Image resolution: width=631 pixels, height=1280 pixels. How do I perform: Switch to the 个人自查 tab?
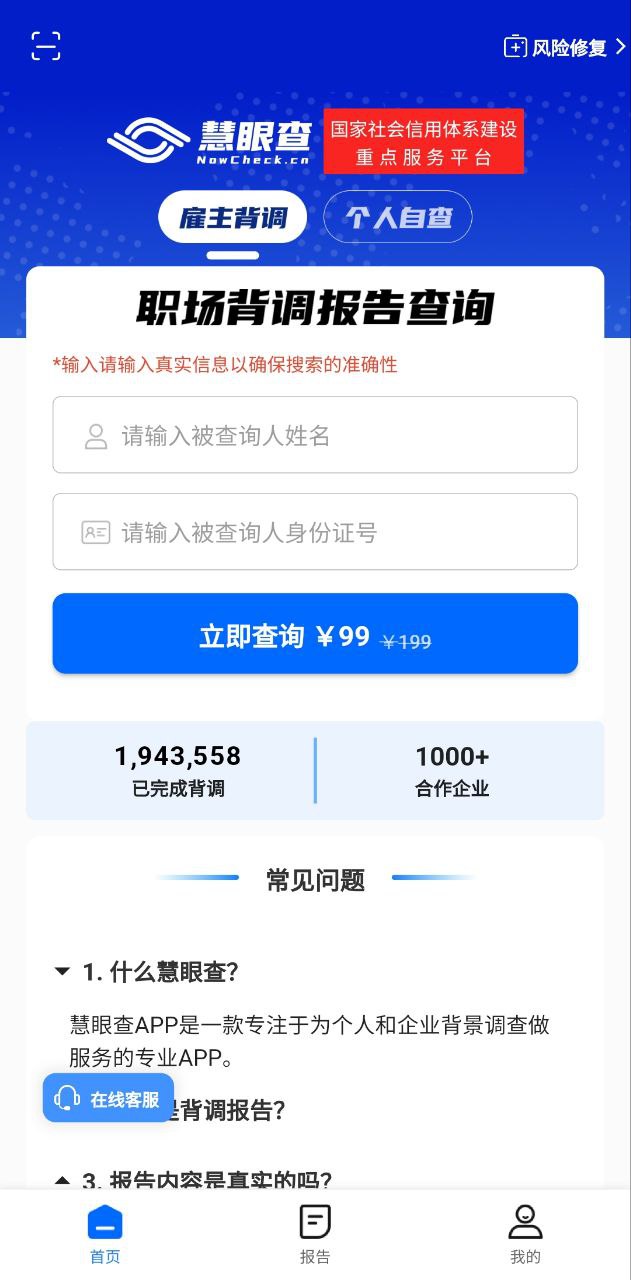pyautogui.click(x=398, y=217)
